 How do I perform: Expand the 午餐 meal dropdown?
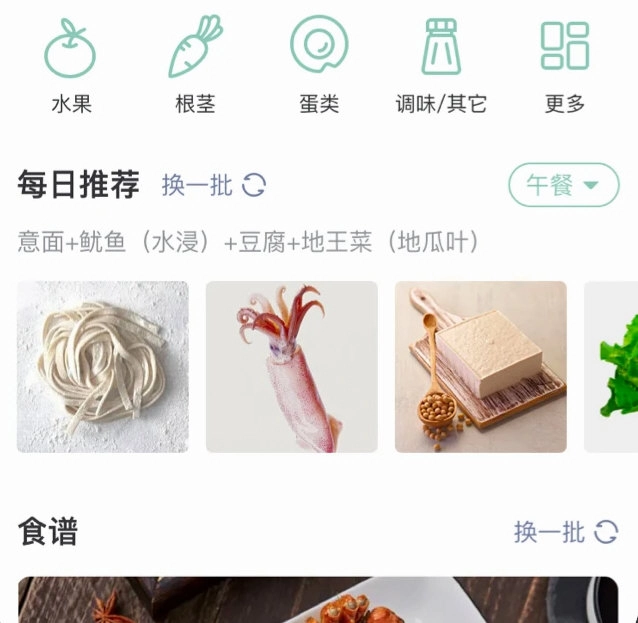[563, 185]
